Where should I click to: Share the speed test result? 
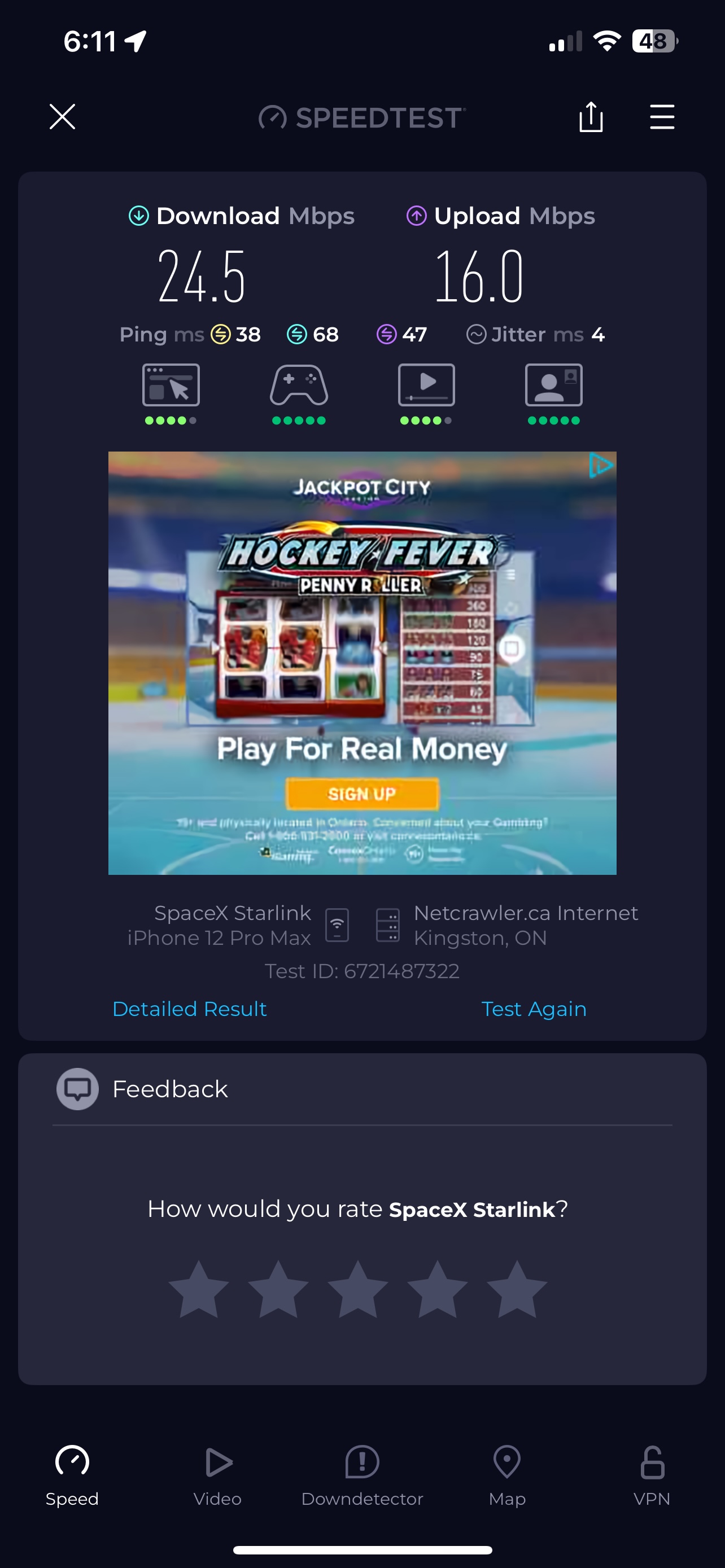click(x=591, y=116)
